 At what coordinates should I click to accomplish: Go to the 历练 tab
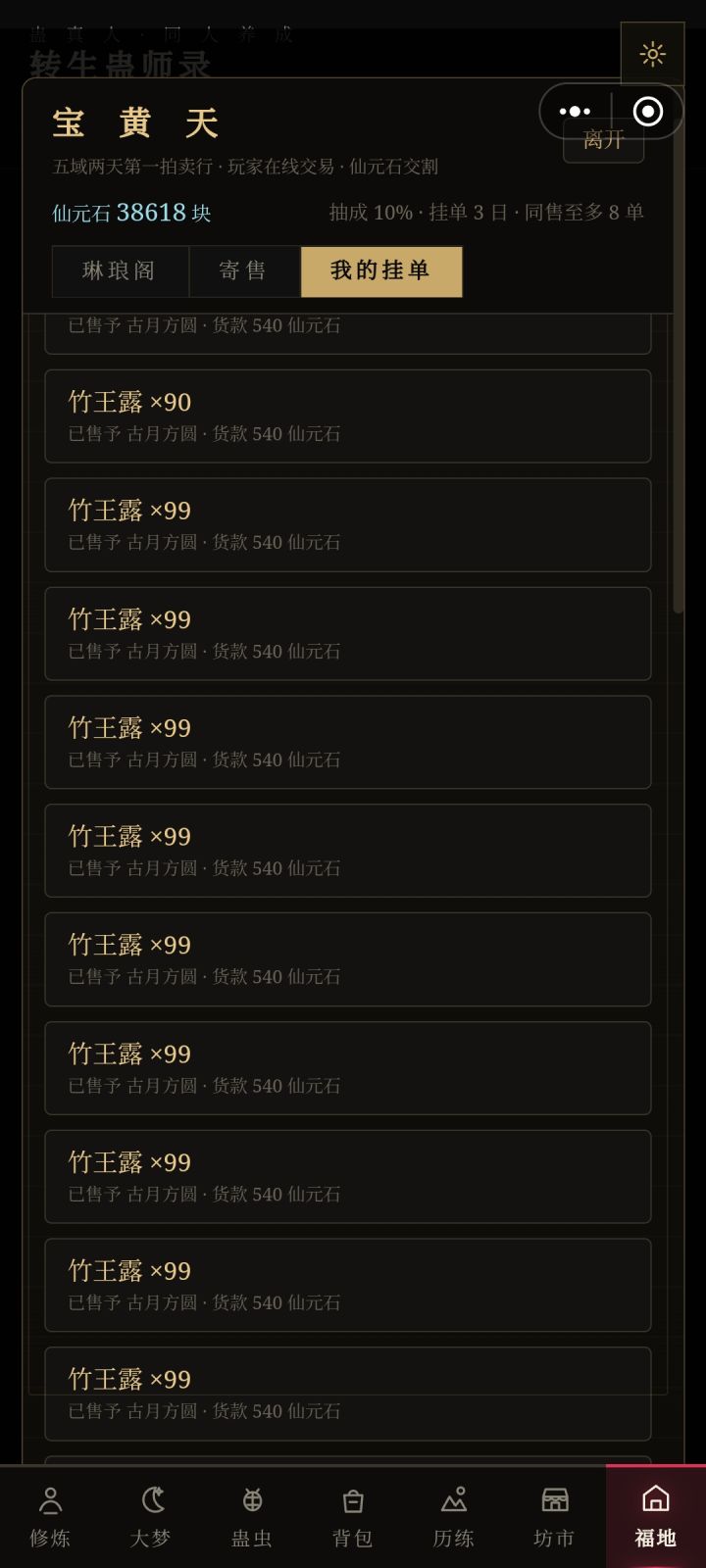pyautogui.click(x=454, y=1517)
